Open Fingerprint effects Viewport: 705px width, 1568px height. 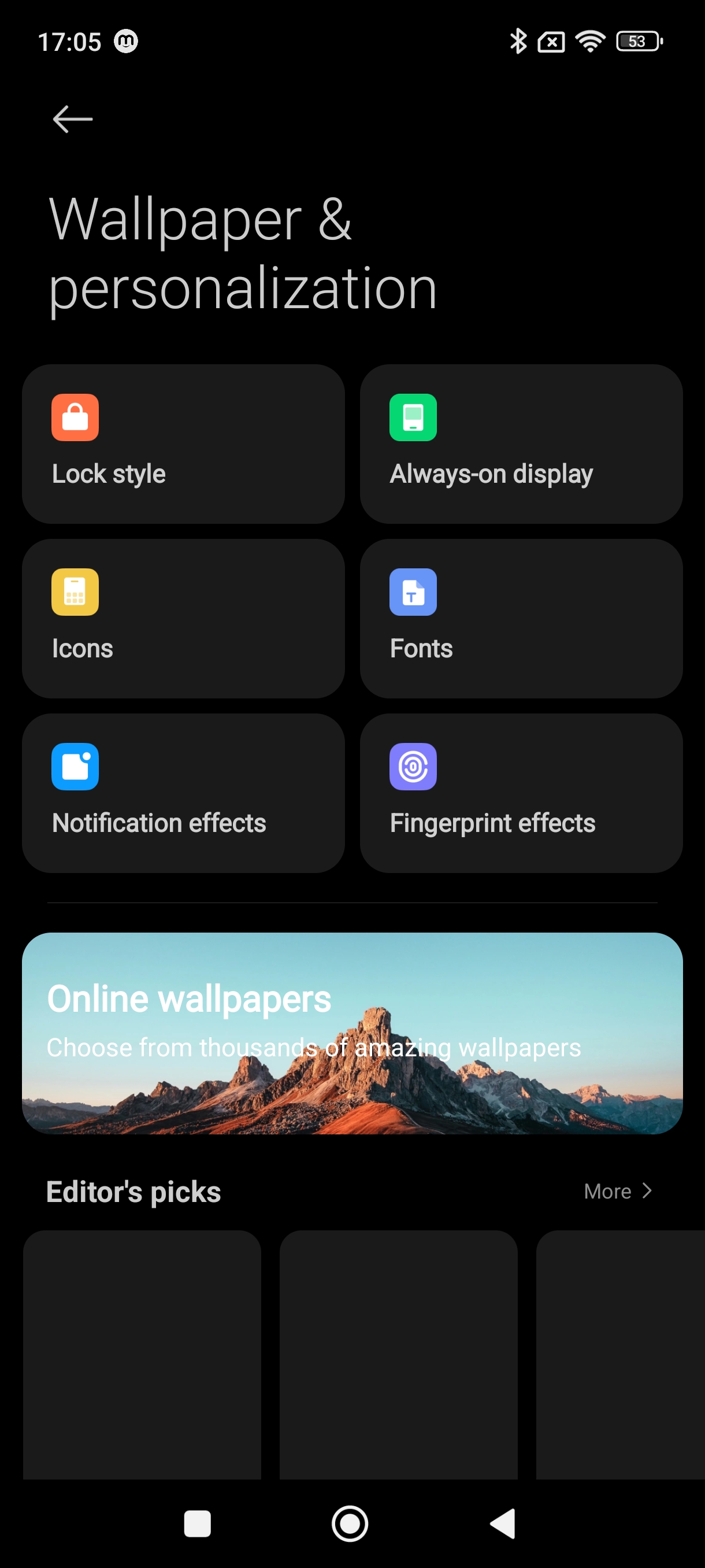click(521, 793)
